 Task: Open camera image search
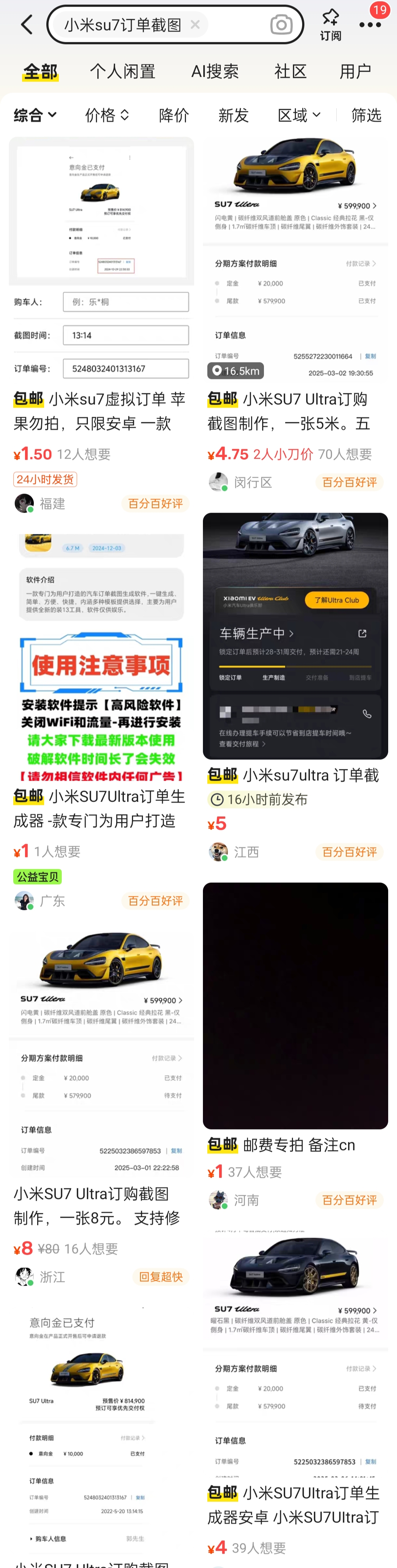tap(281, 25)
